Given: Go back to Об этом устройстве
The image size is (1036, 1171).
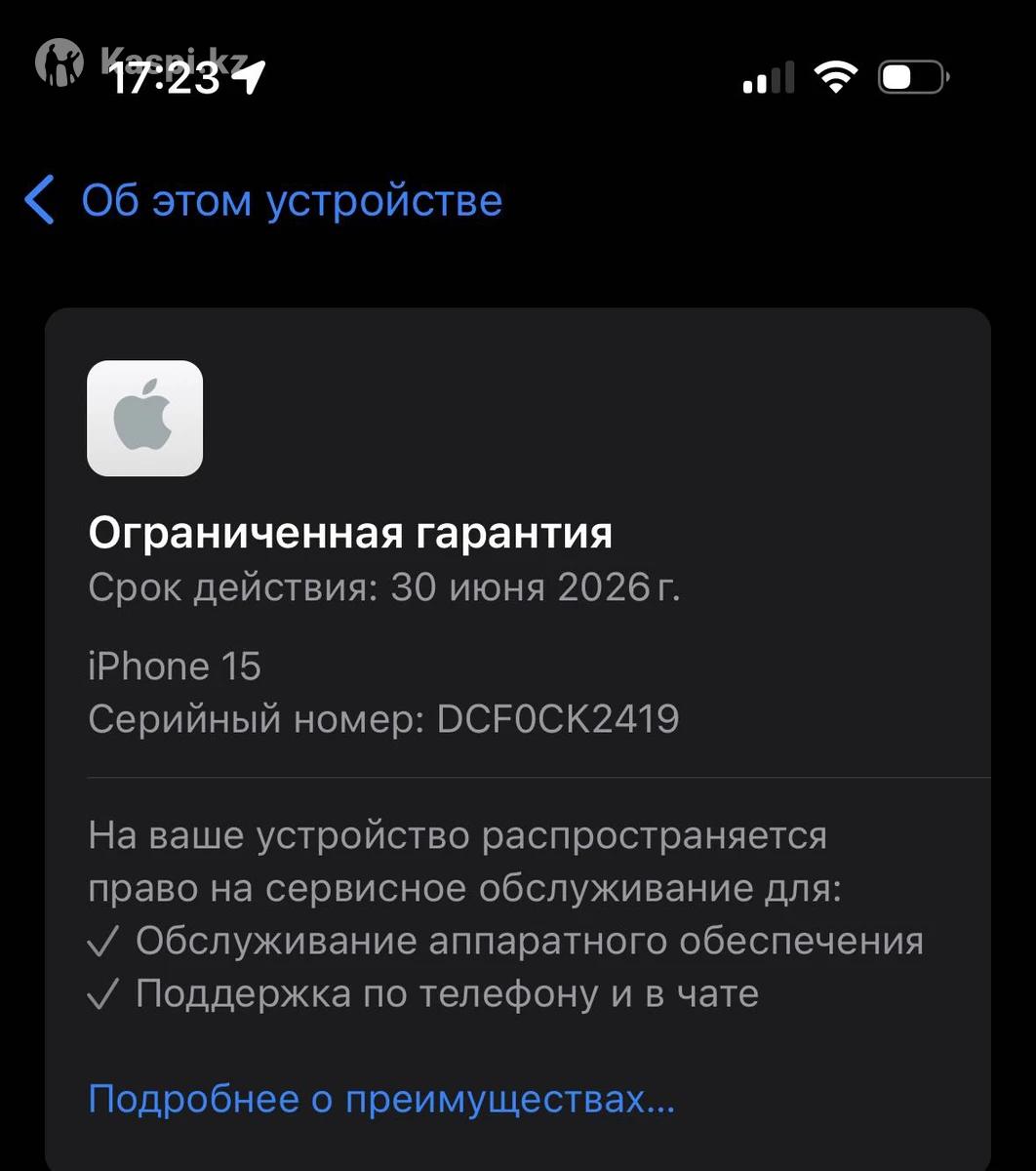Looking at the screenshot, I should (x=263, y=201).
